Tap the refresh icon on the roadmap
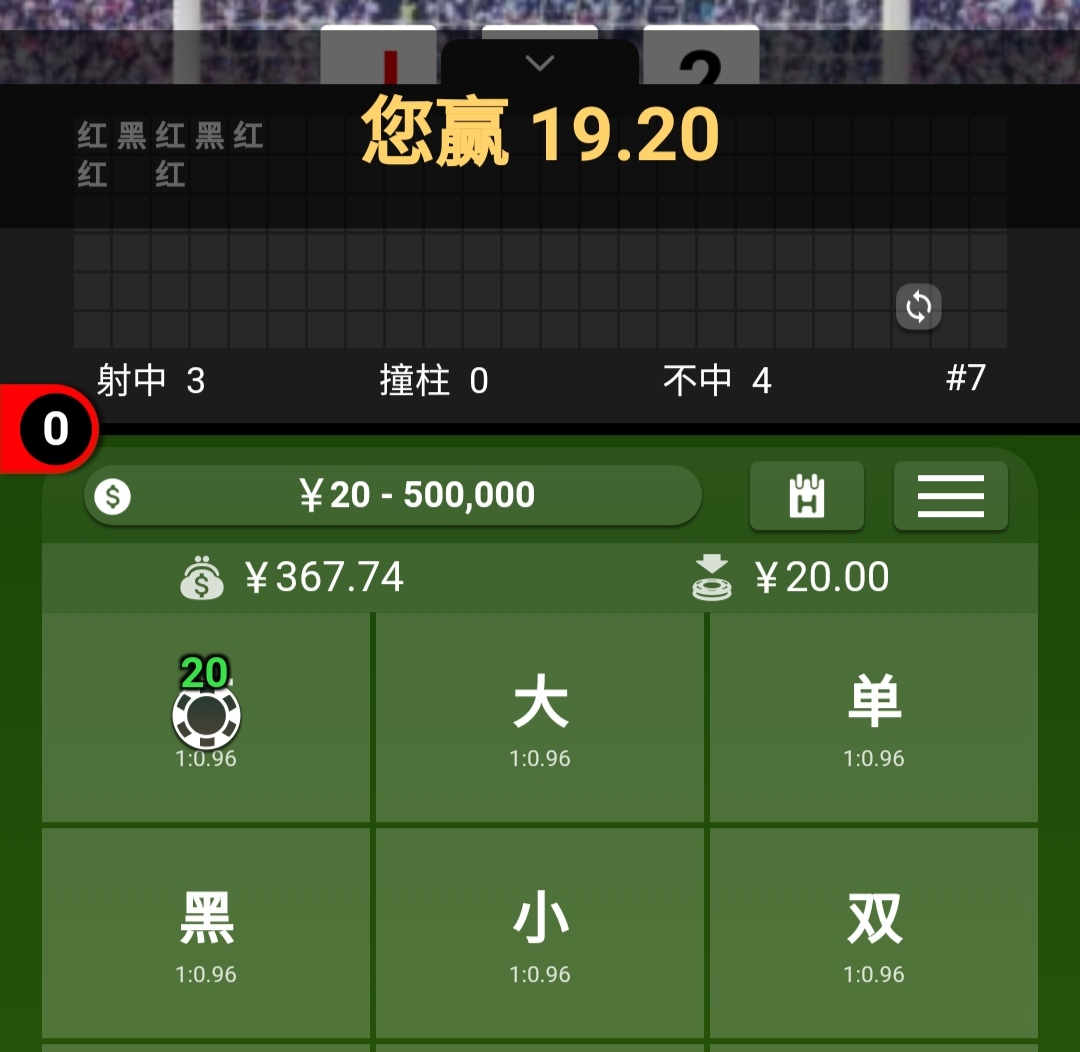1080x1052 pixels. coord(918,307)
